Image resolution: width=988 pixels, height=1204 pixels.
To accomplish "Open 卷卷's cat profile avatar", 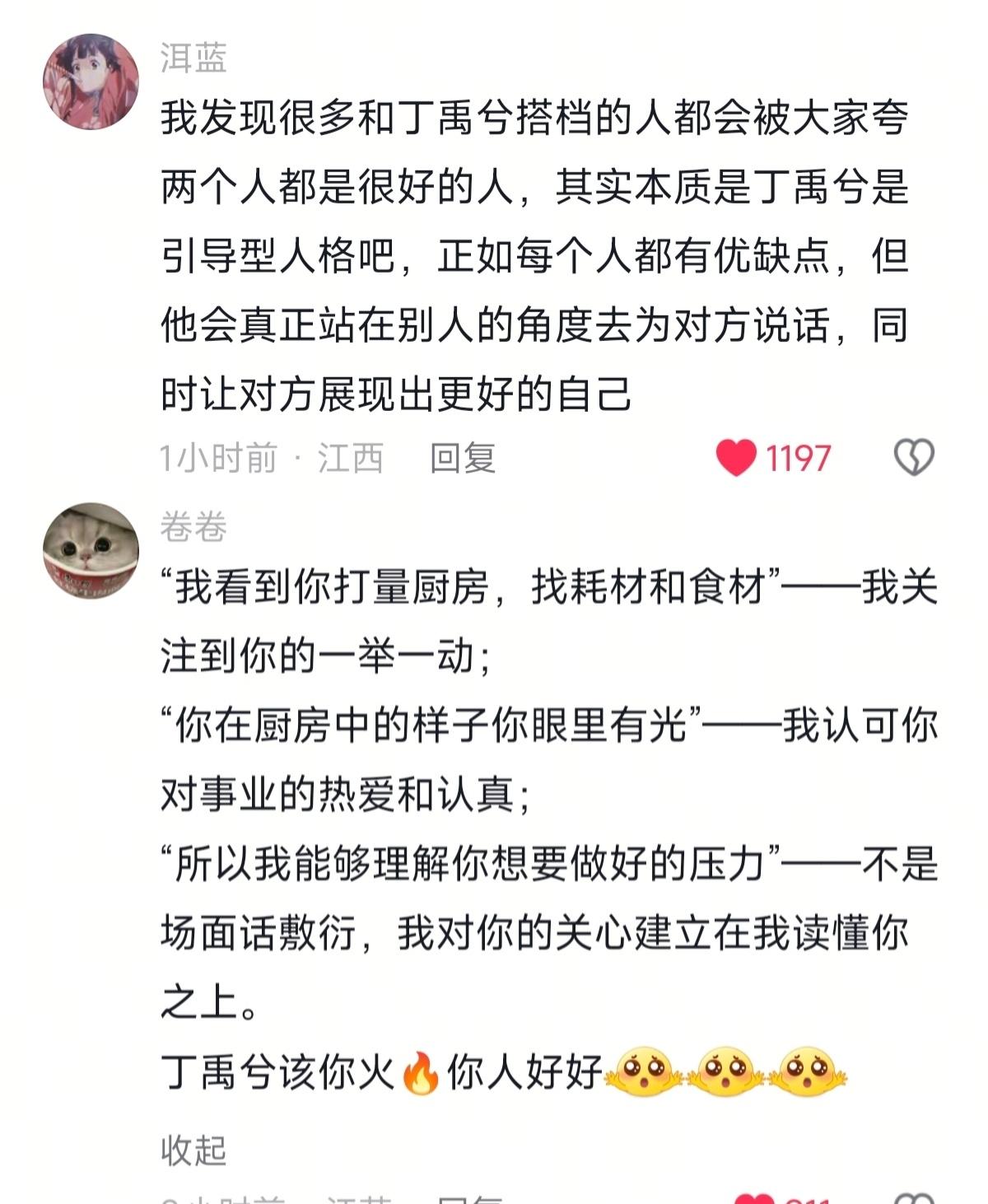I will (x=91, y=551).
